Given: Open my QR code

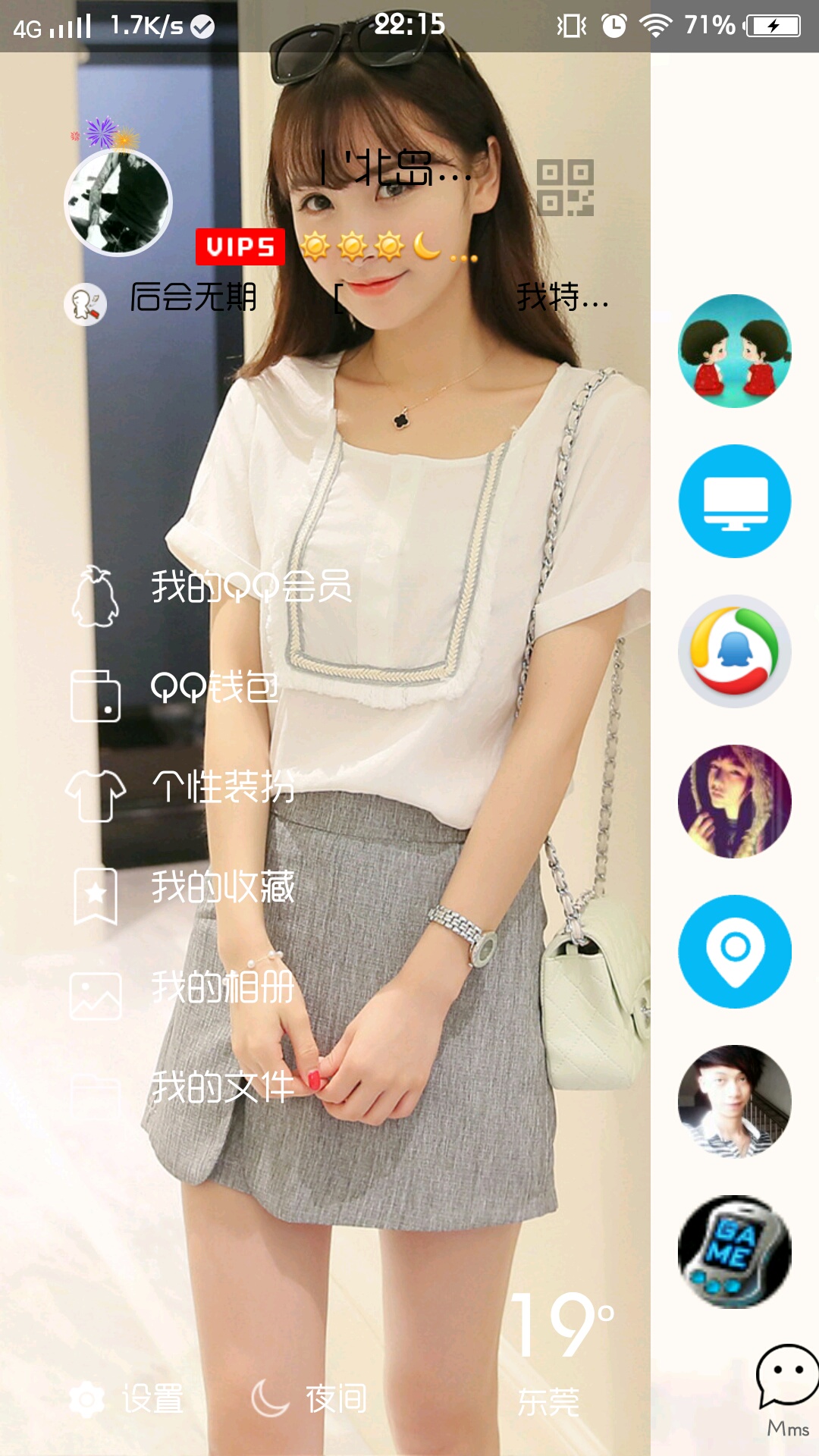Looking at the screenshot, I should [x=565, y=187].
